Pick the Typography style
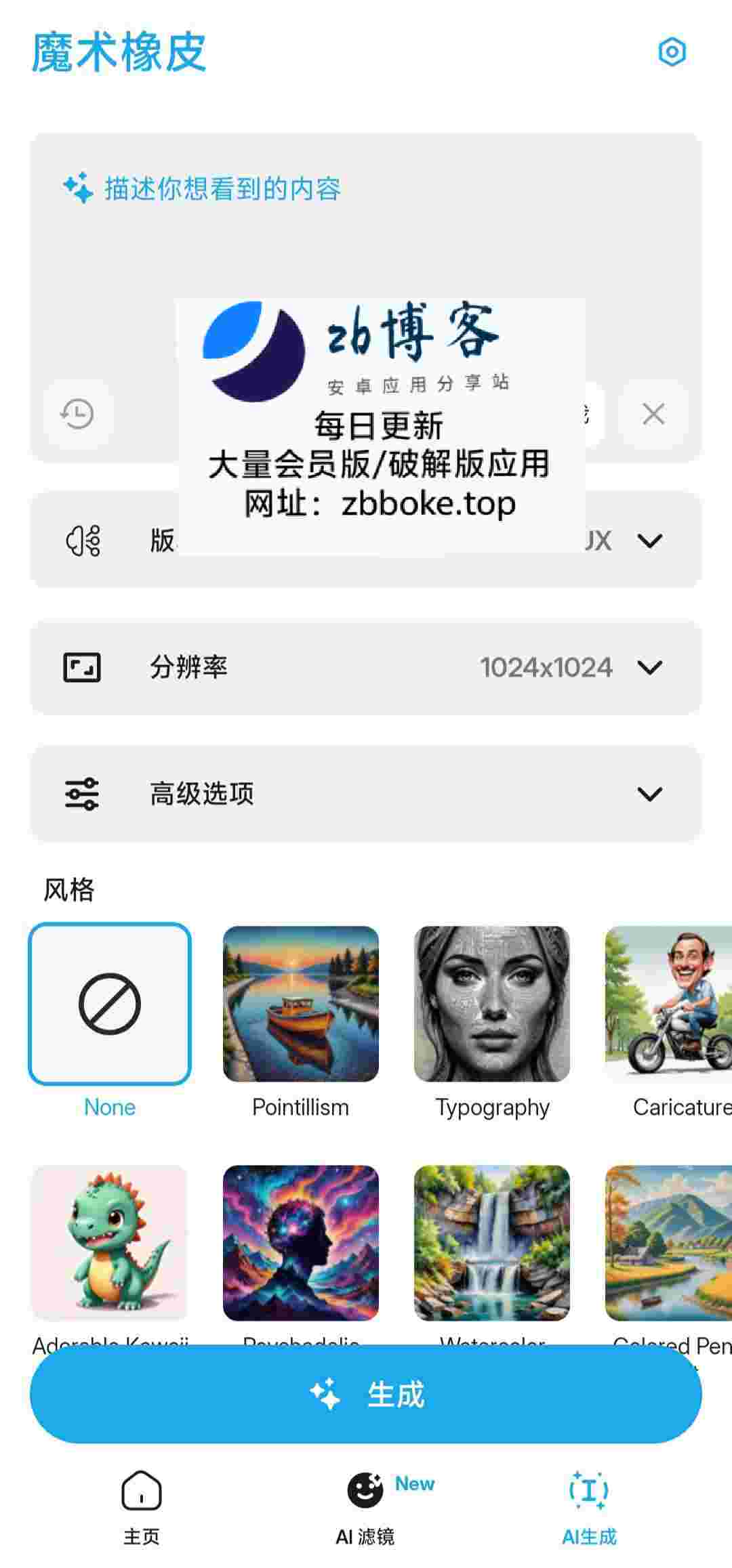 [492, 1004]
